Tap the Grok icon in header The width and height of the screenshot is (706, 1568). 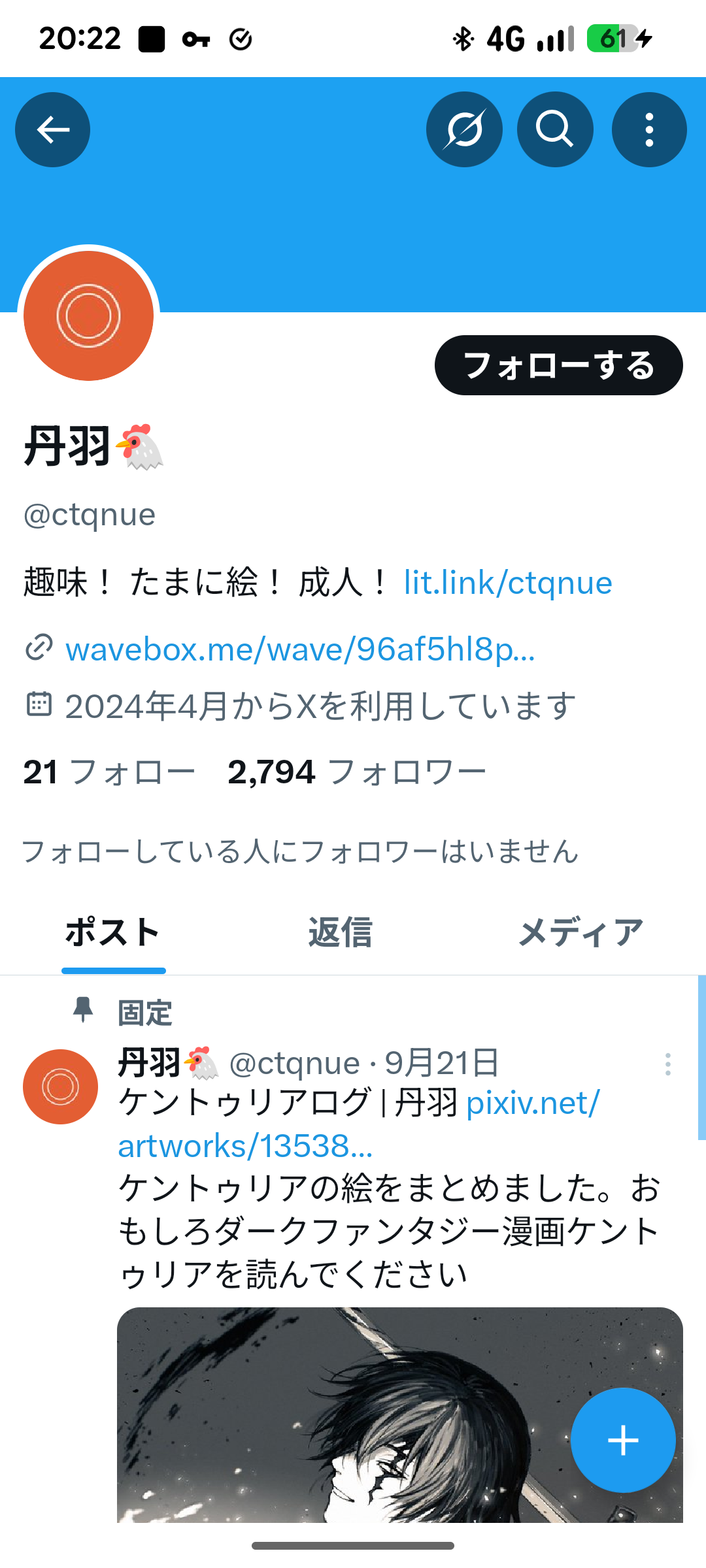[464, 130]
